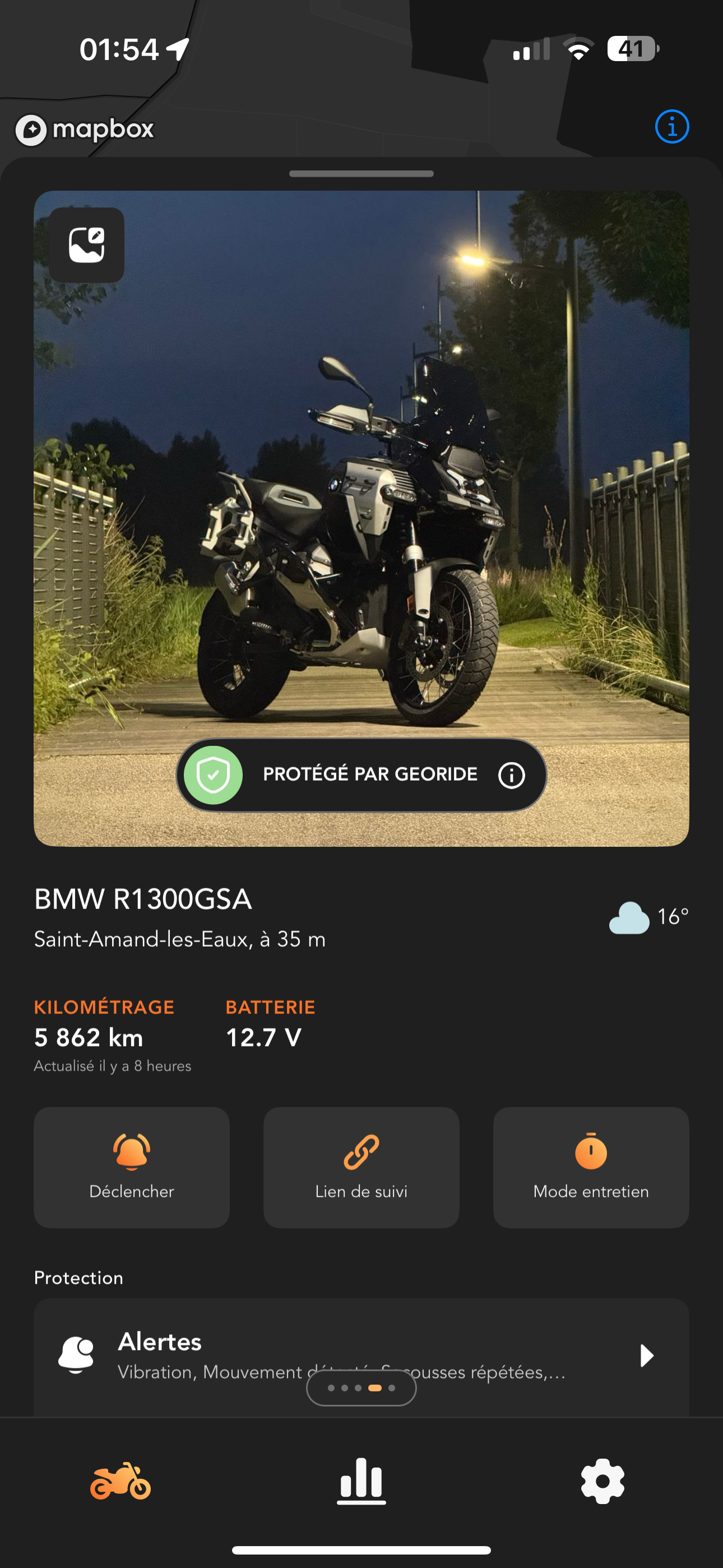Edit the motorcycle photo
This screenshot has width=723, height=1568.
pos(86,245)
